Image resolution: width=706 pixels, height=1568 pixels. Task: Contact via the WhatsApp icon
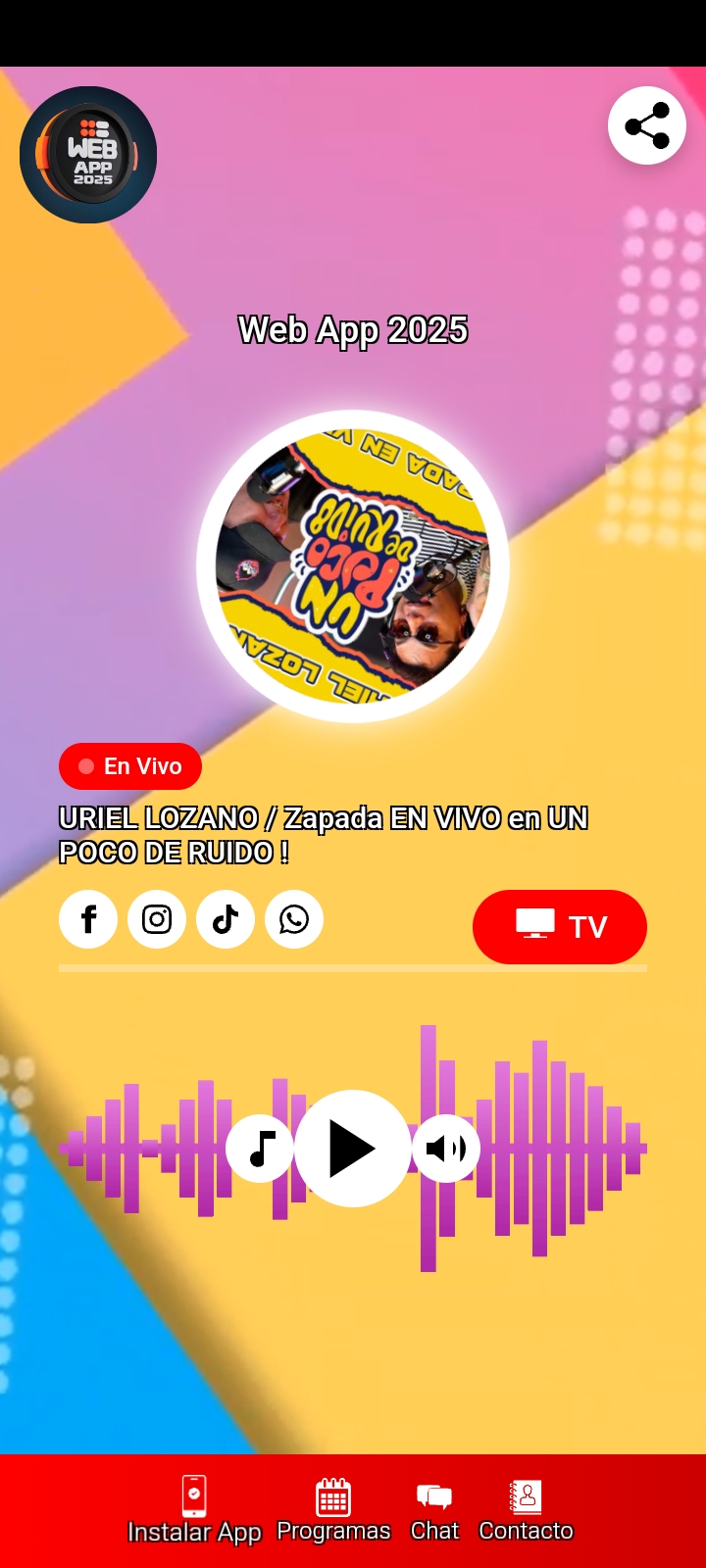tap(294, 919)
